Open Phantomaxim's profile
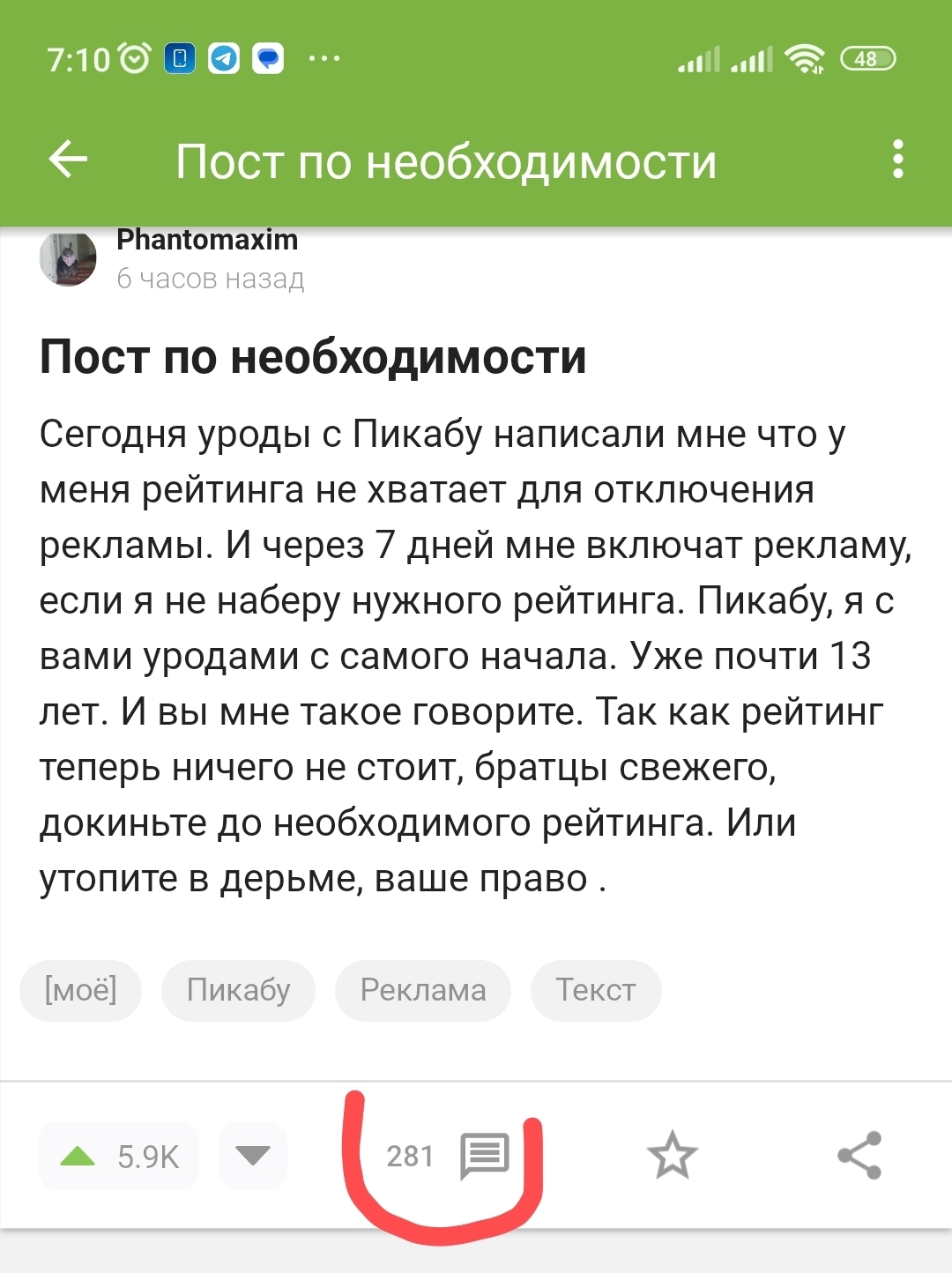Screen dimensions: 952x1273 point(206,240)
